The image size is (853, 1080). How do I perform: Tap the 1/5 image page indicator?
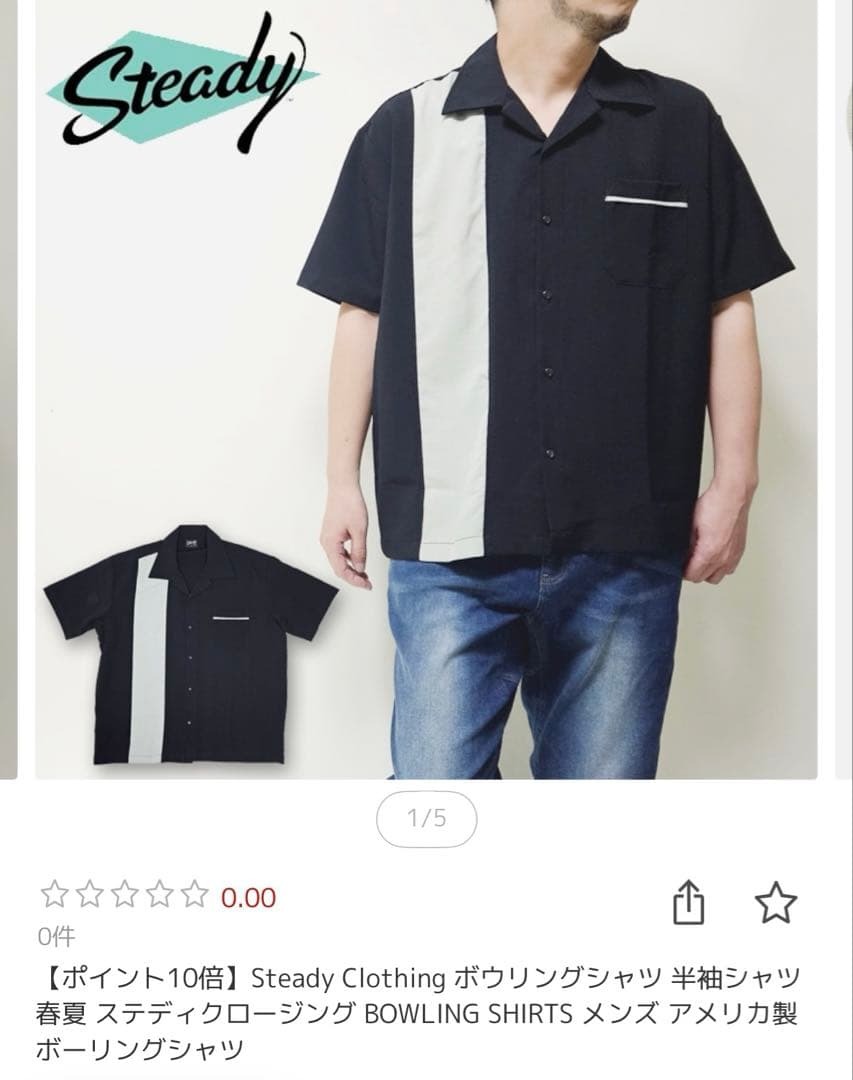426,819
